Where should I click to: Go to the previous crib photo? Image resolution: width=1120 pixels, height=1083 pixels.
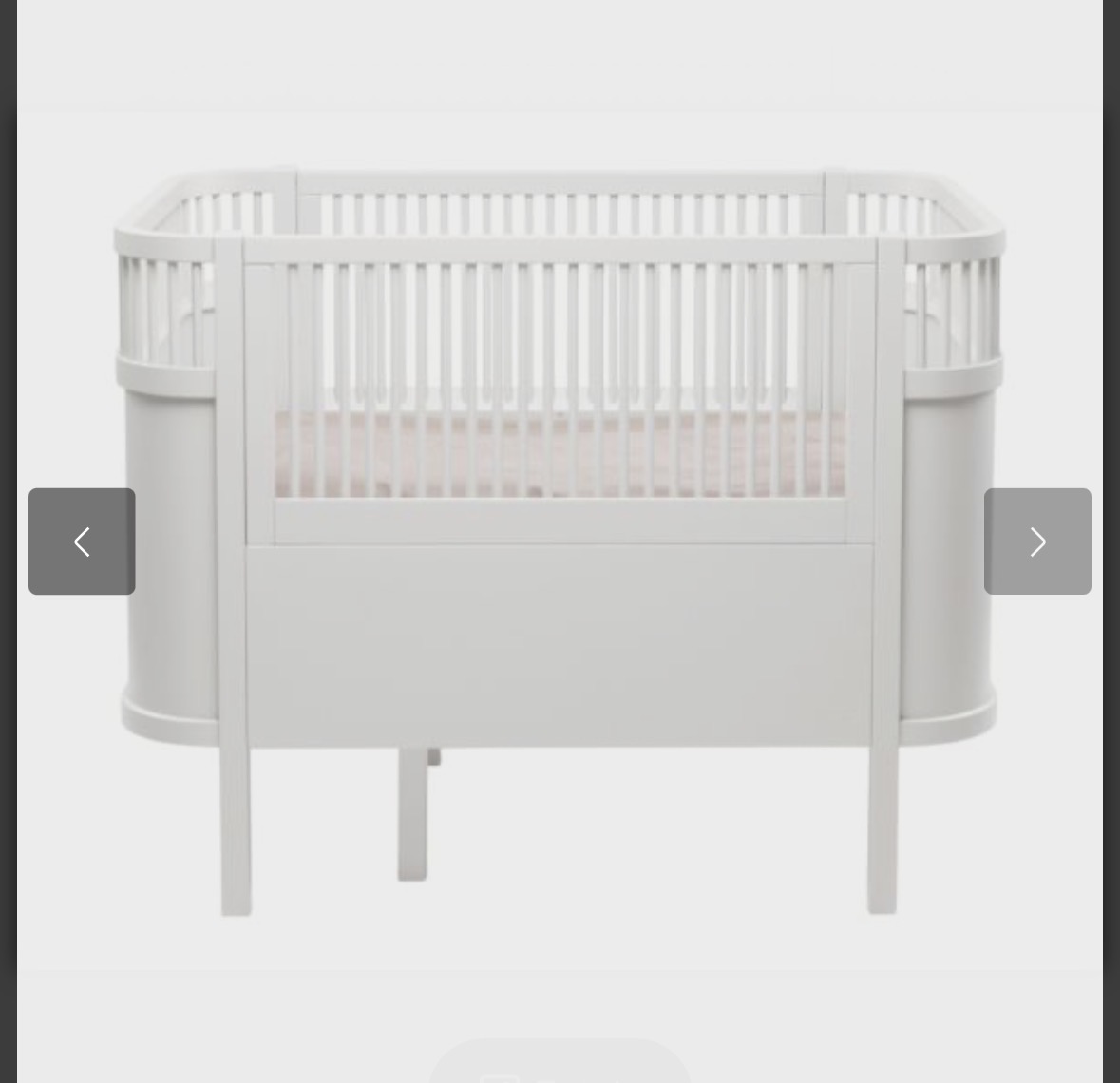[x=82, y=541]
